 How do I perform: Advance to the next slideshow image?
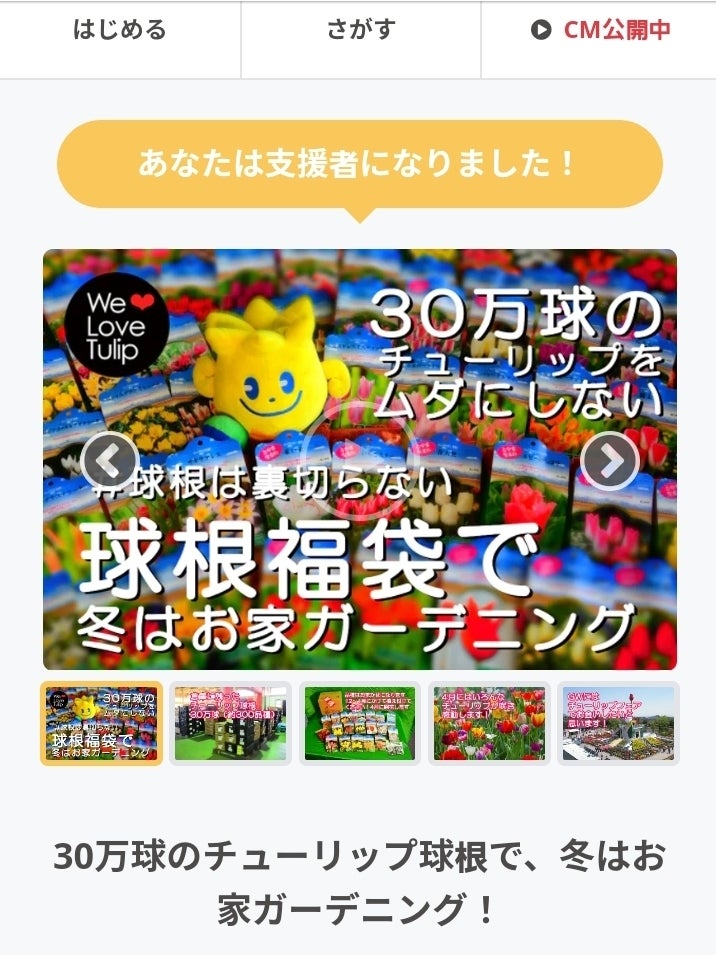click(x=609, y=460)
